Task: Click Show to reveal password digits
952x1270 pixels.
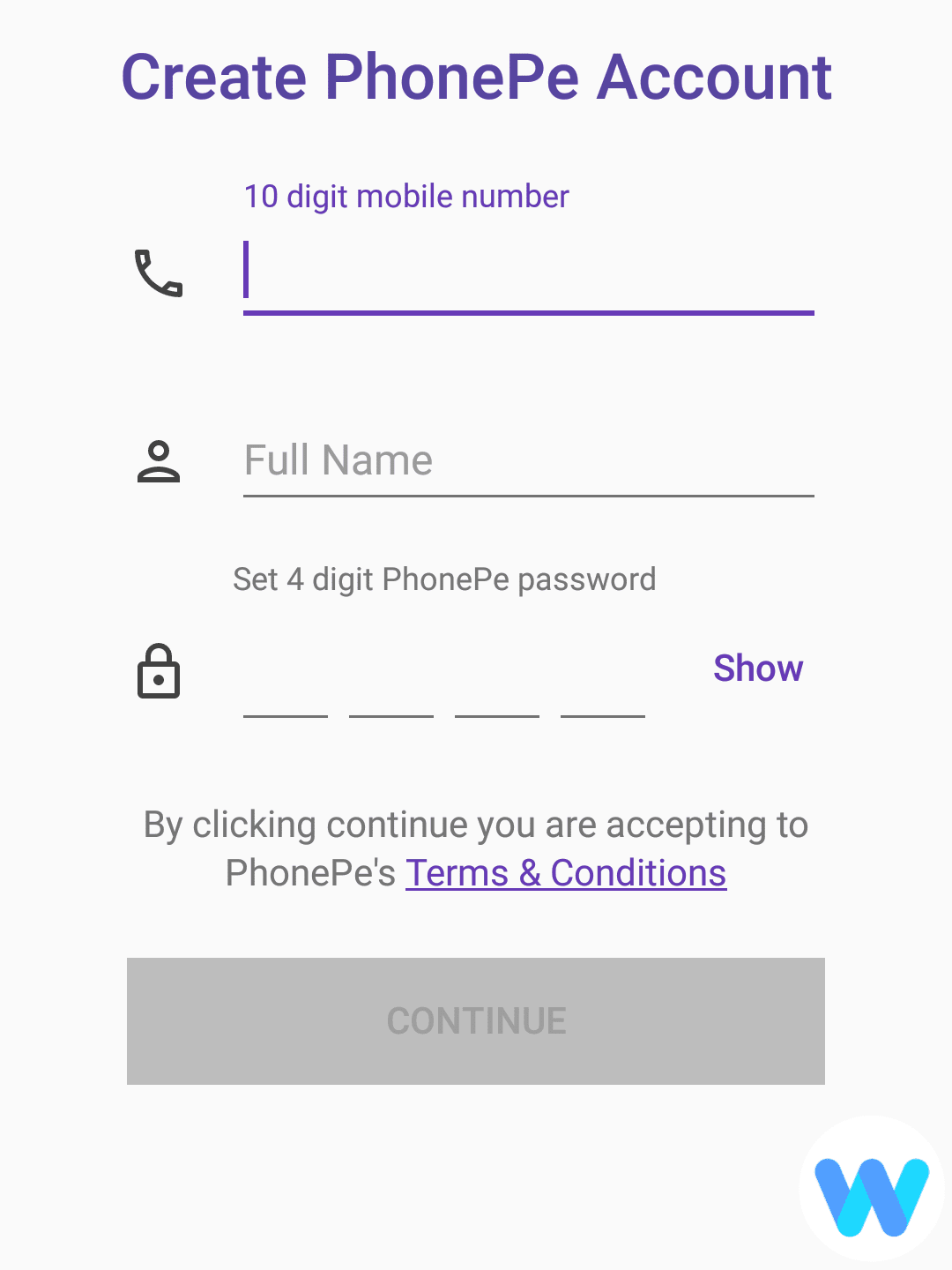Action: coord(758,669)
